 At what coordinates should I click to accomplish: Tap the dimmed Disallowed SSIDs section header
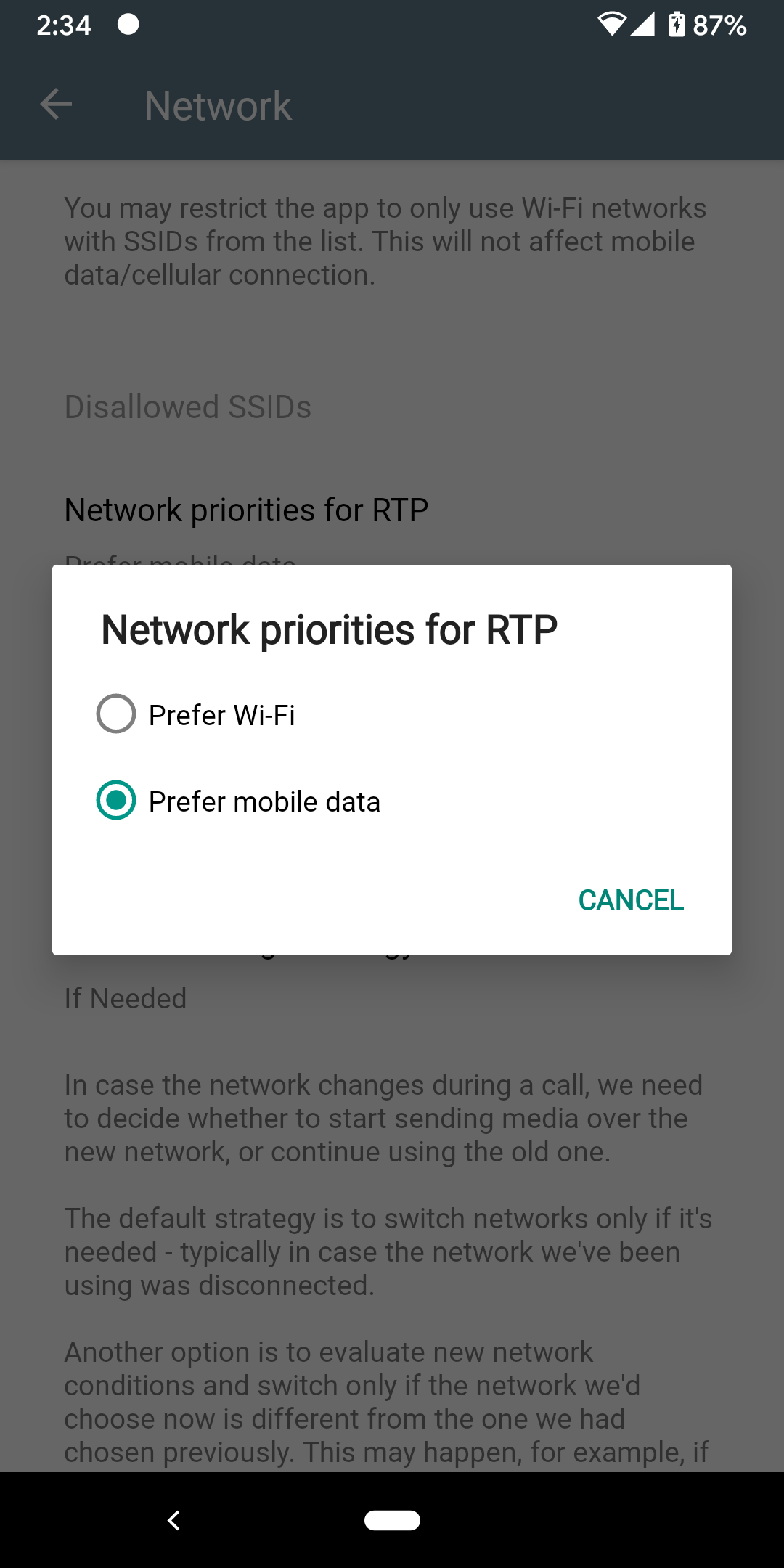tap(187, 407)
